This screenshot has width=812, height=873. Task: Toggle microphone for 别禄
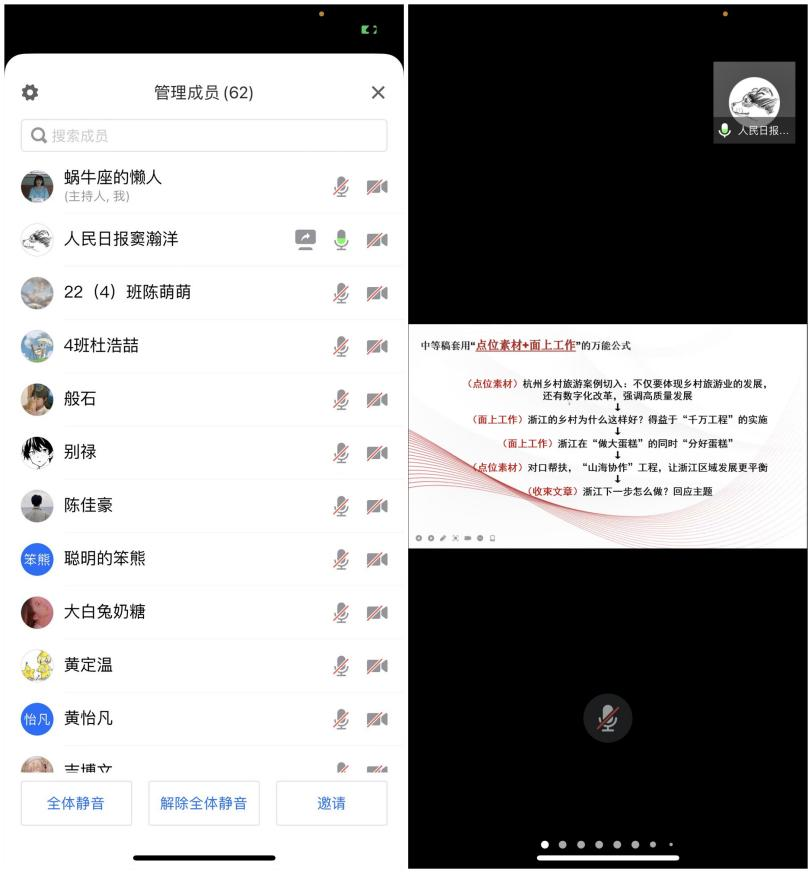pyautogui.click(x=341, y=452)
